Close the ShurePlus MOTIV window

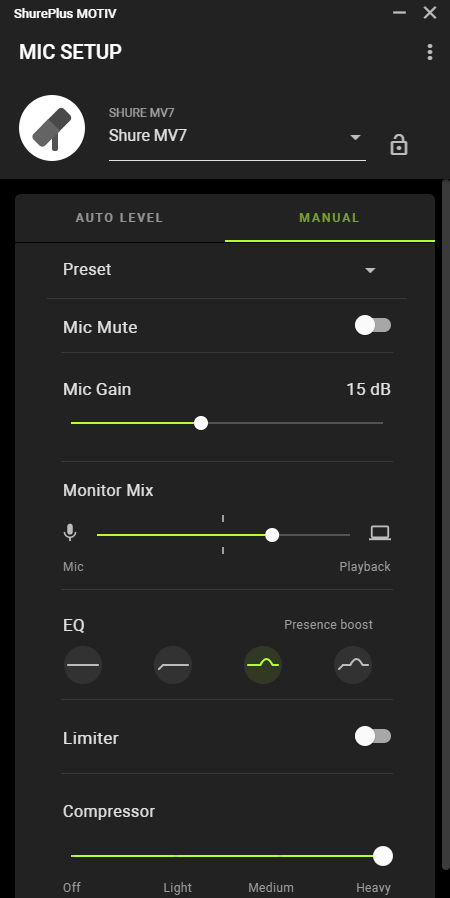429,13
